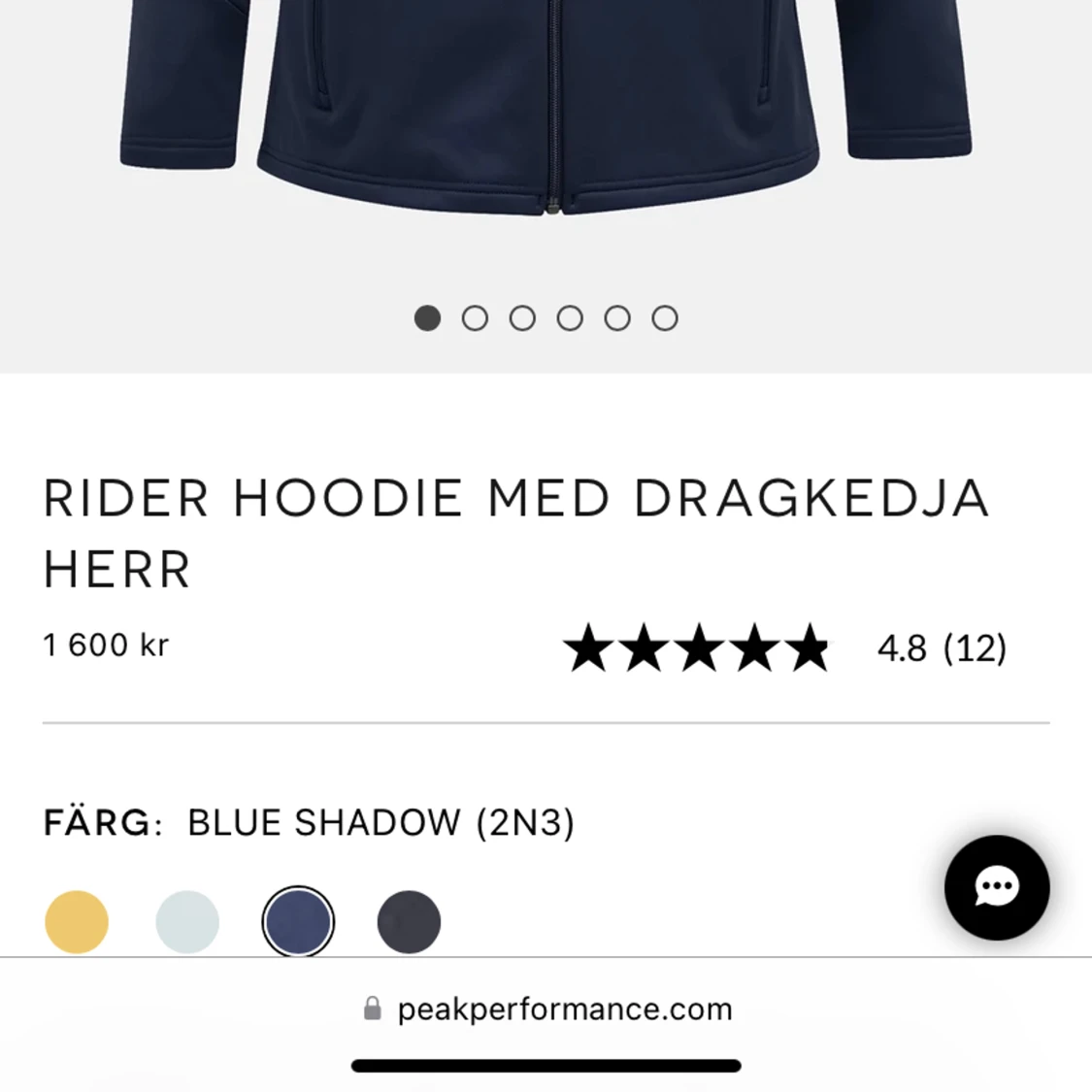Viewport: 1092px width, 1092px height.
Task: Open the live chat bubble
Action: coord(996,887)
